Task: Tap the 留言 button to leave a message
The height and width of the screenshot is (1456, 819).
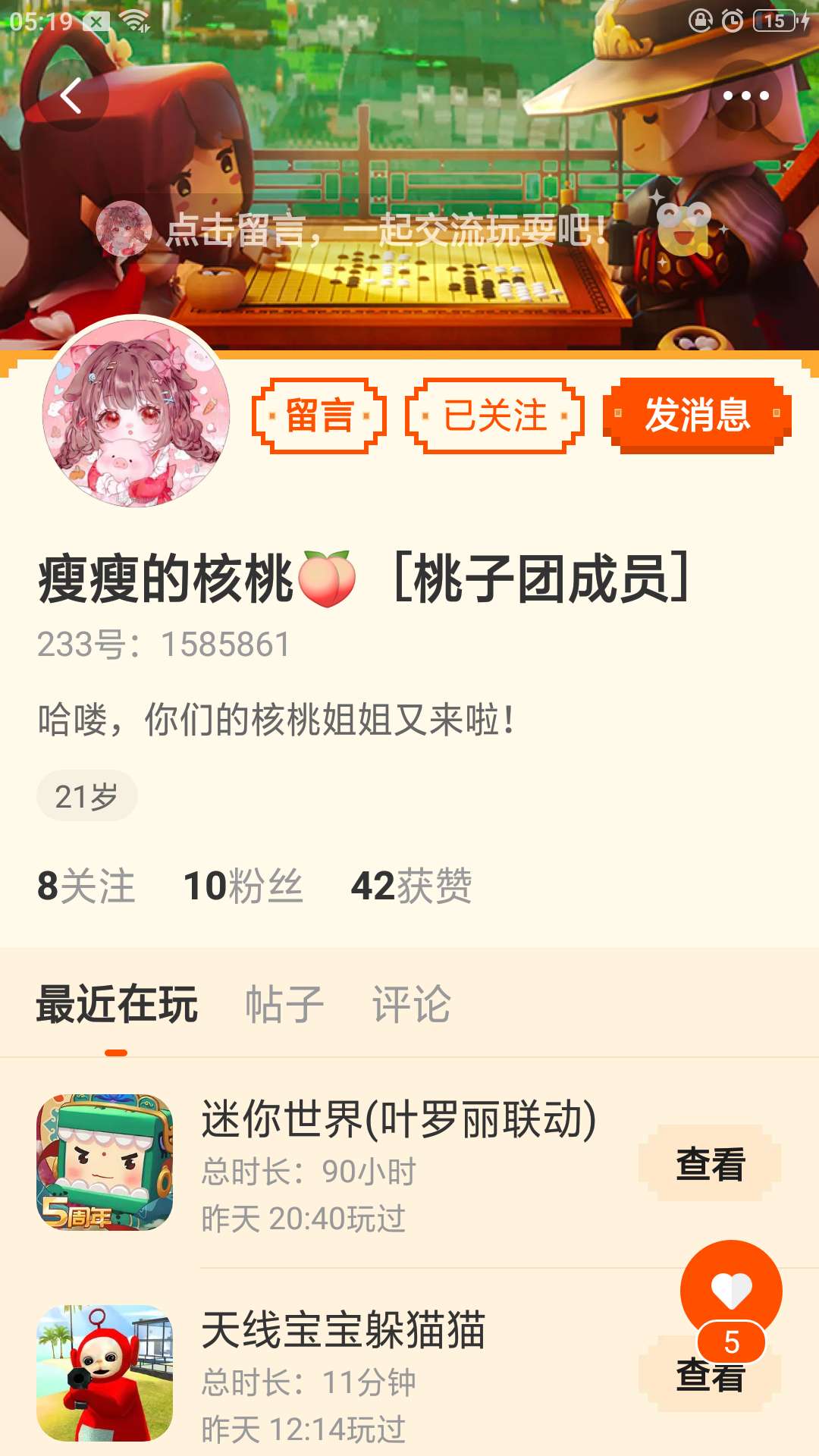Action: coord(319,416)
